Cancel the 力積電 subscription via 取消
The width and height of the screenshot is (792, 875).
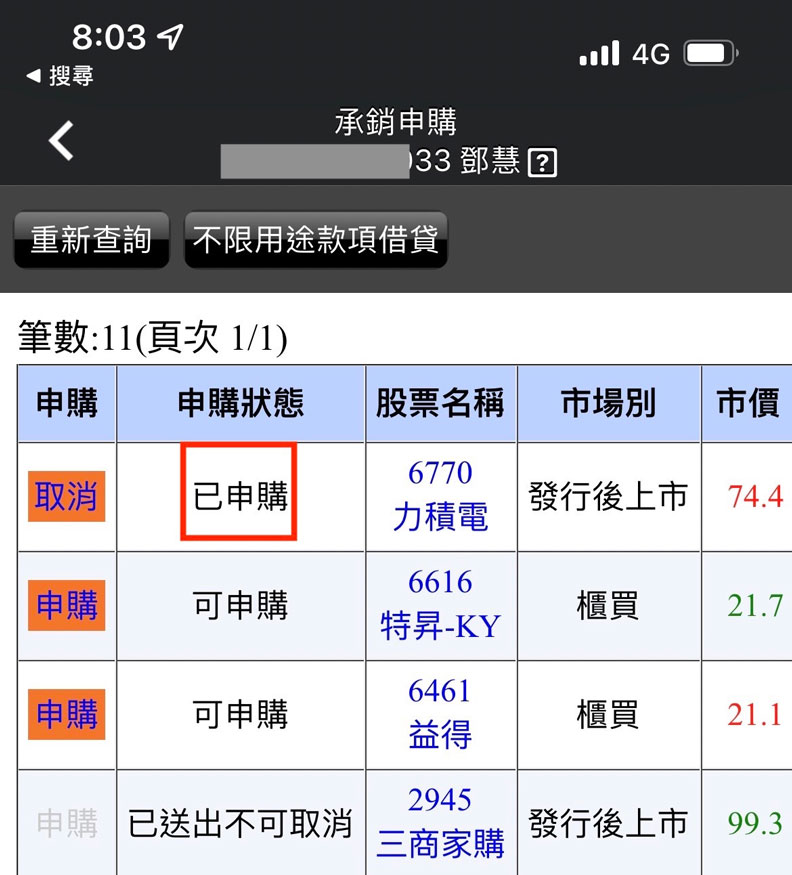[x=65, y=496]
